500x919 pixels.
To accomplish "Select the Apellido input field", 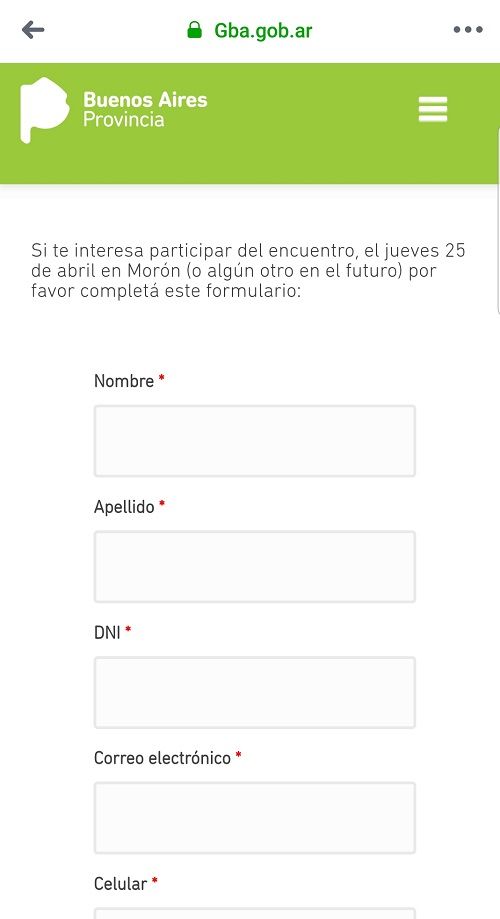I will pos(254,567).
